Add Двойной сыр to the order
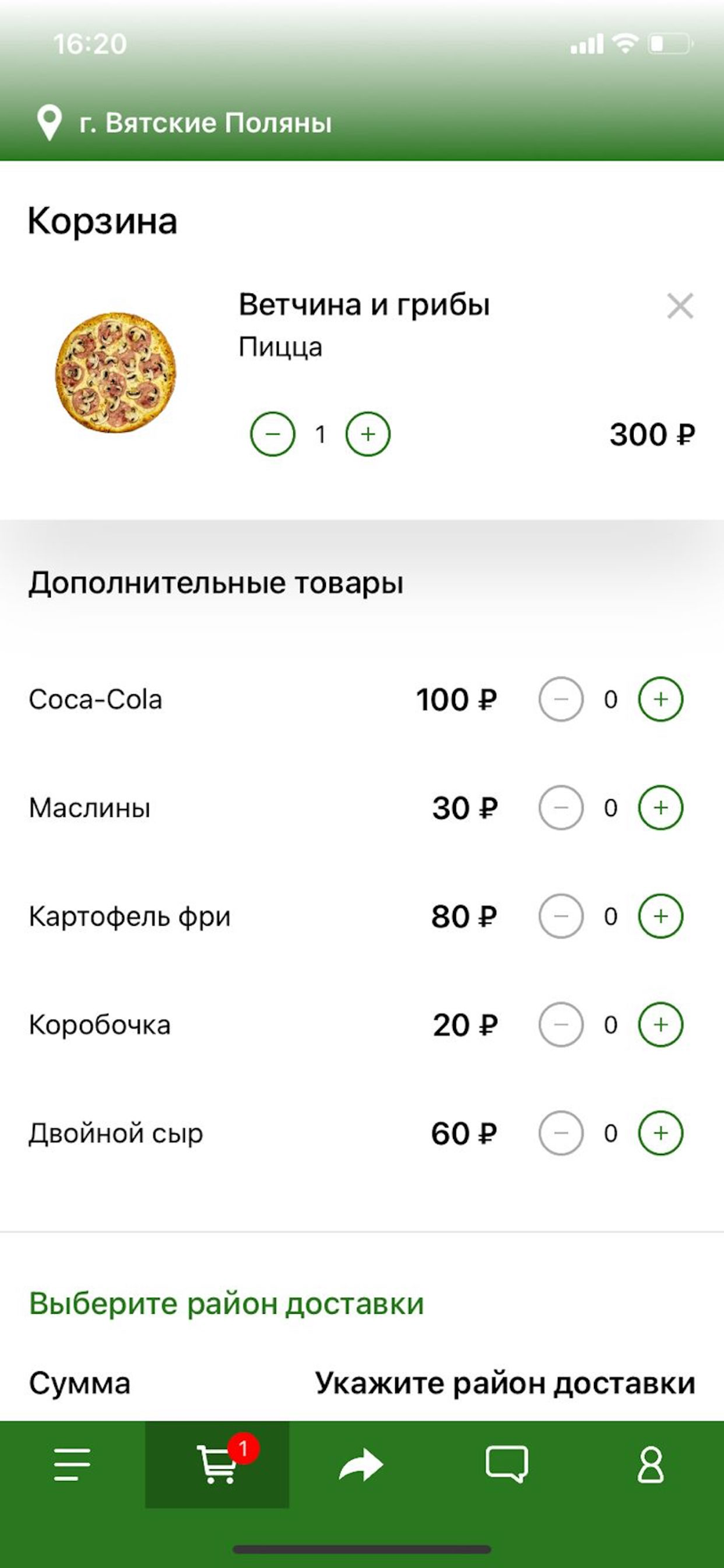The image size is (724, 1568). pyautogui.click(x=661, y=1133)
